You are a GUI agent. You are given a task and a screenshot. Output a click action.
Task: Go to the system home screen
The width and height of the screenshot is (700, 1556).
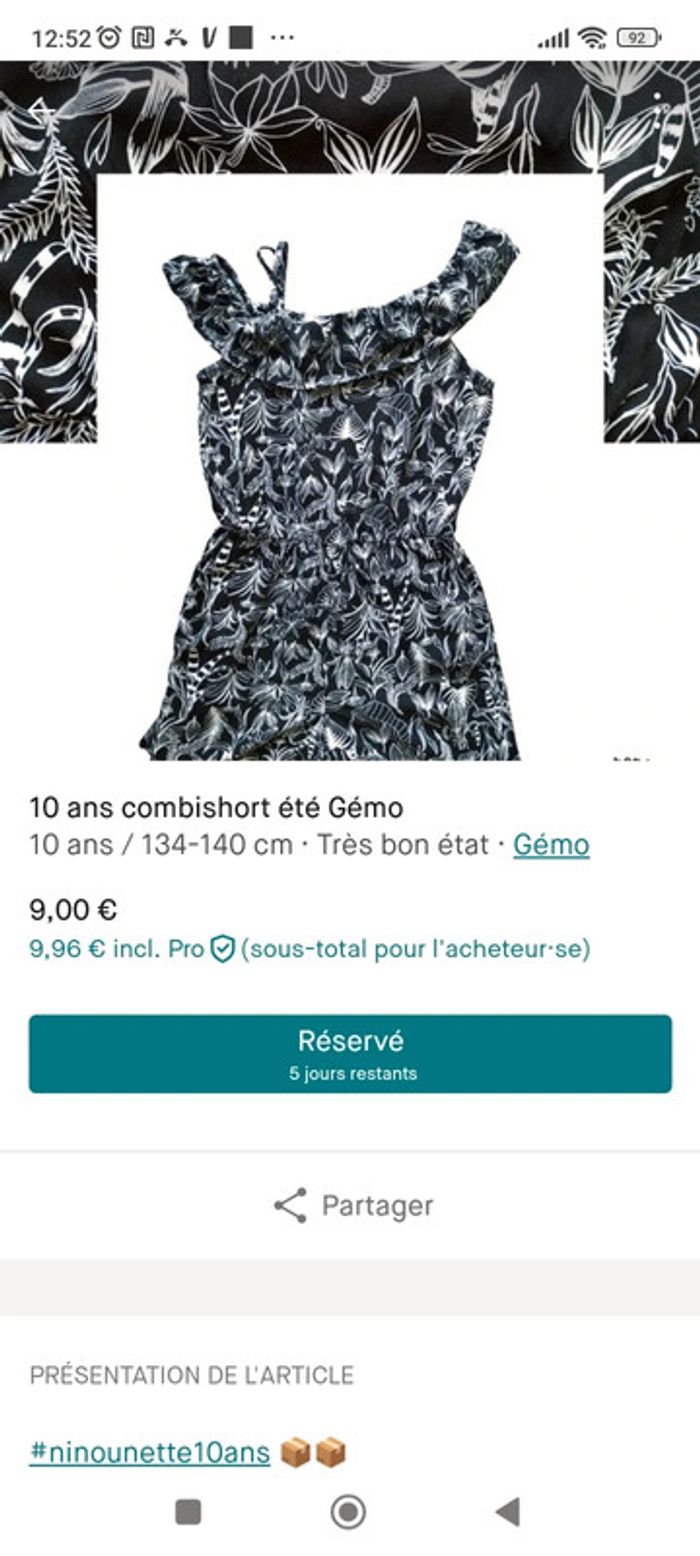click(348, 1512)
